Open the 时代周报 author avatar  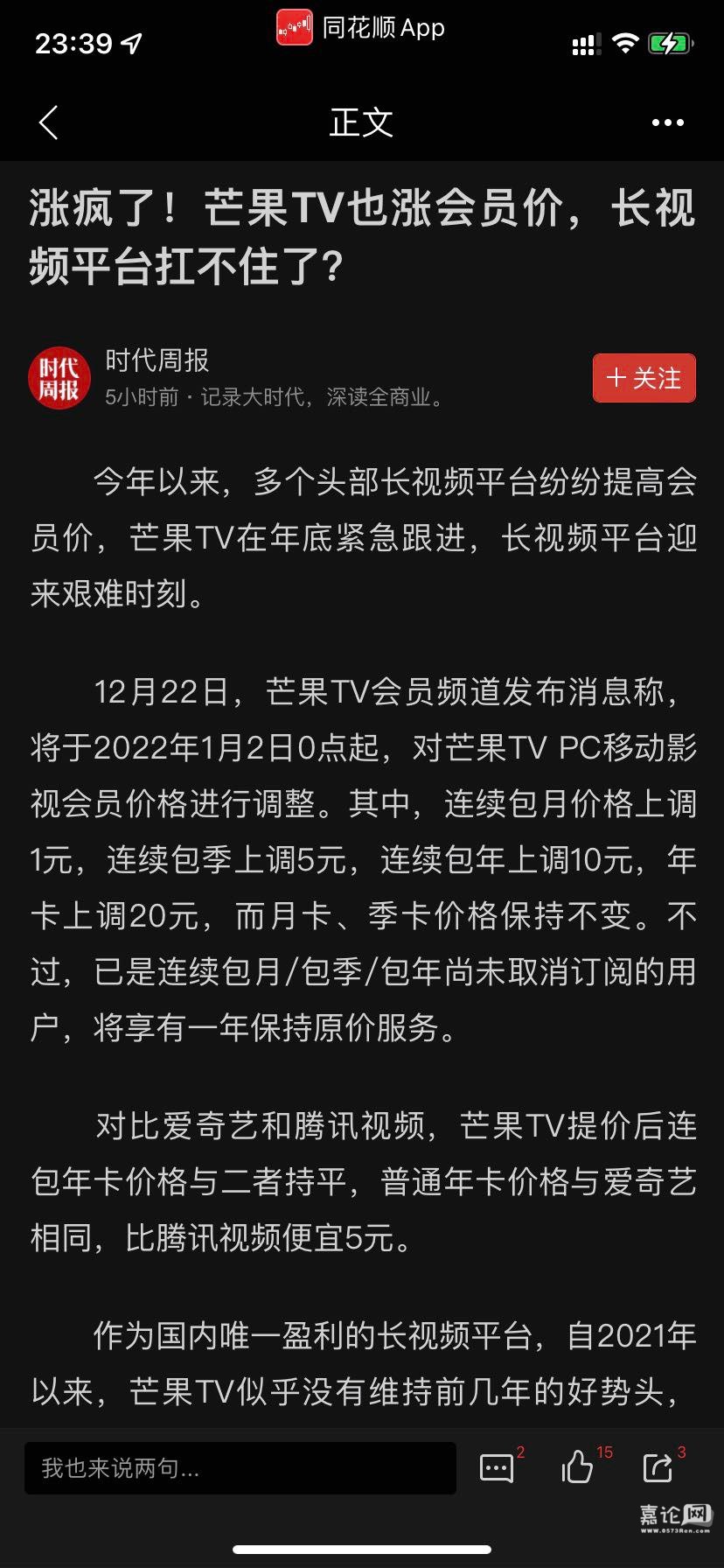tap(59, 378)
